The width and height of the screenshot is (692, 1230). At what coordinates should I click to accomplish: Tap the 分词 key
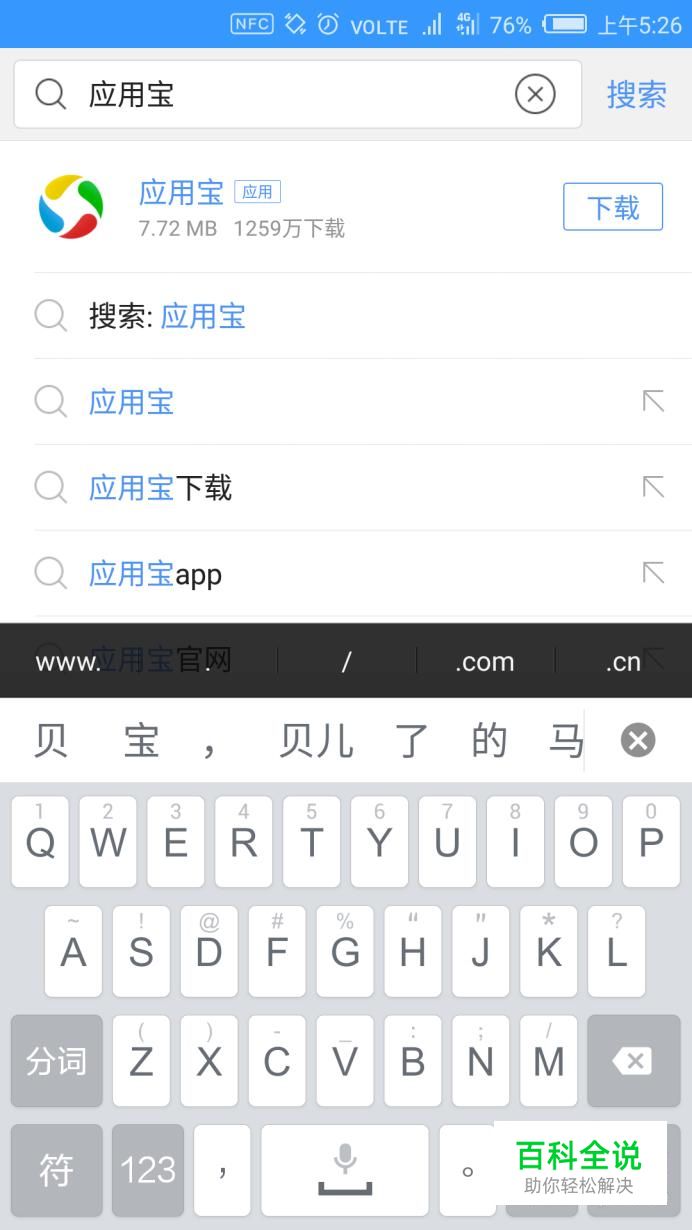56,1061
